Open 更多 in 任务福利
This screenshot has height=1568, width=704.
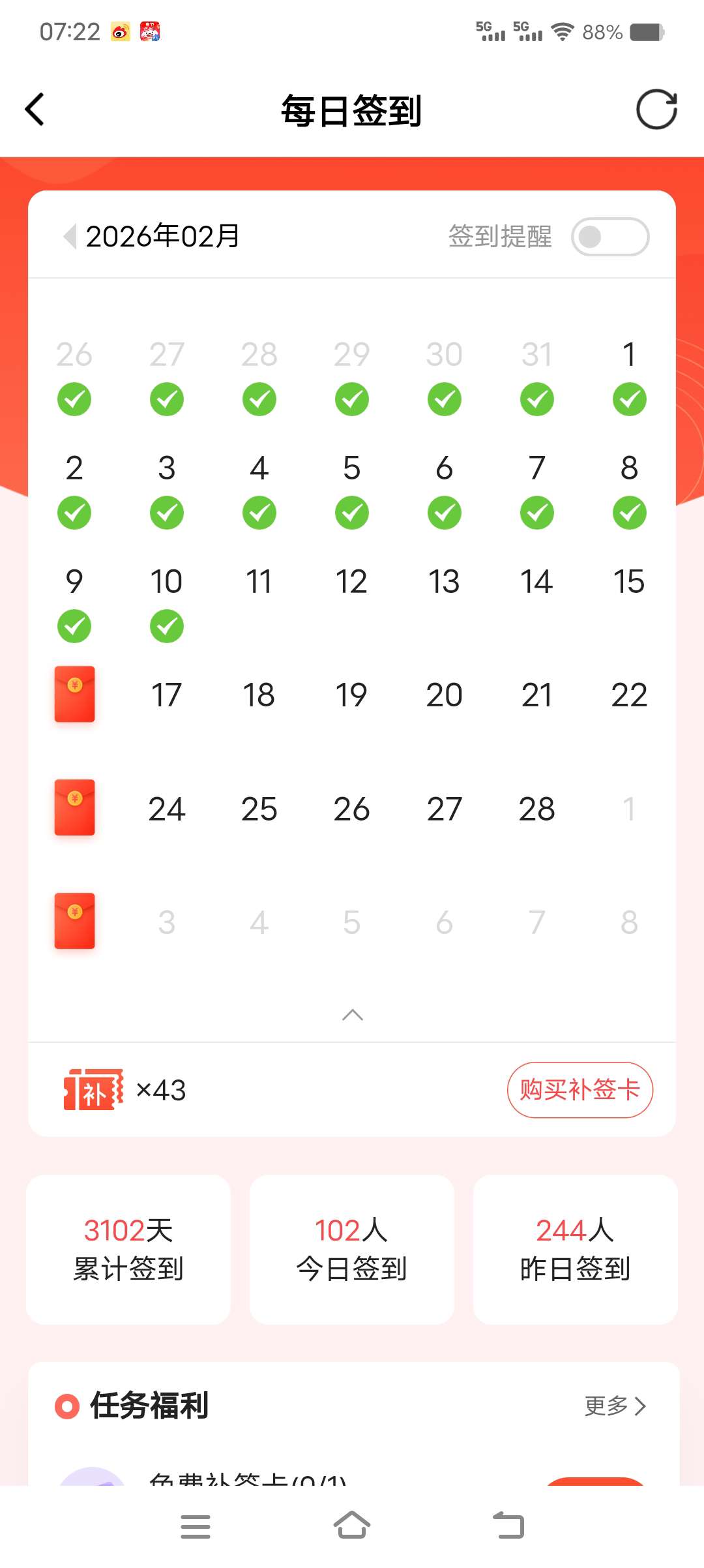tap(615, 1406)
